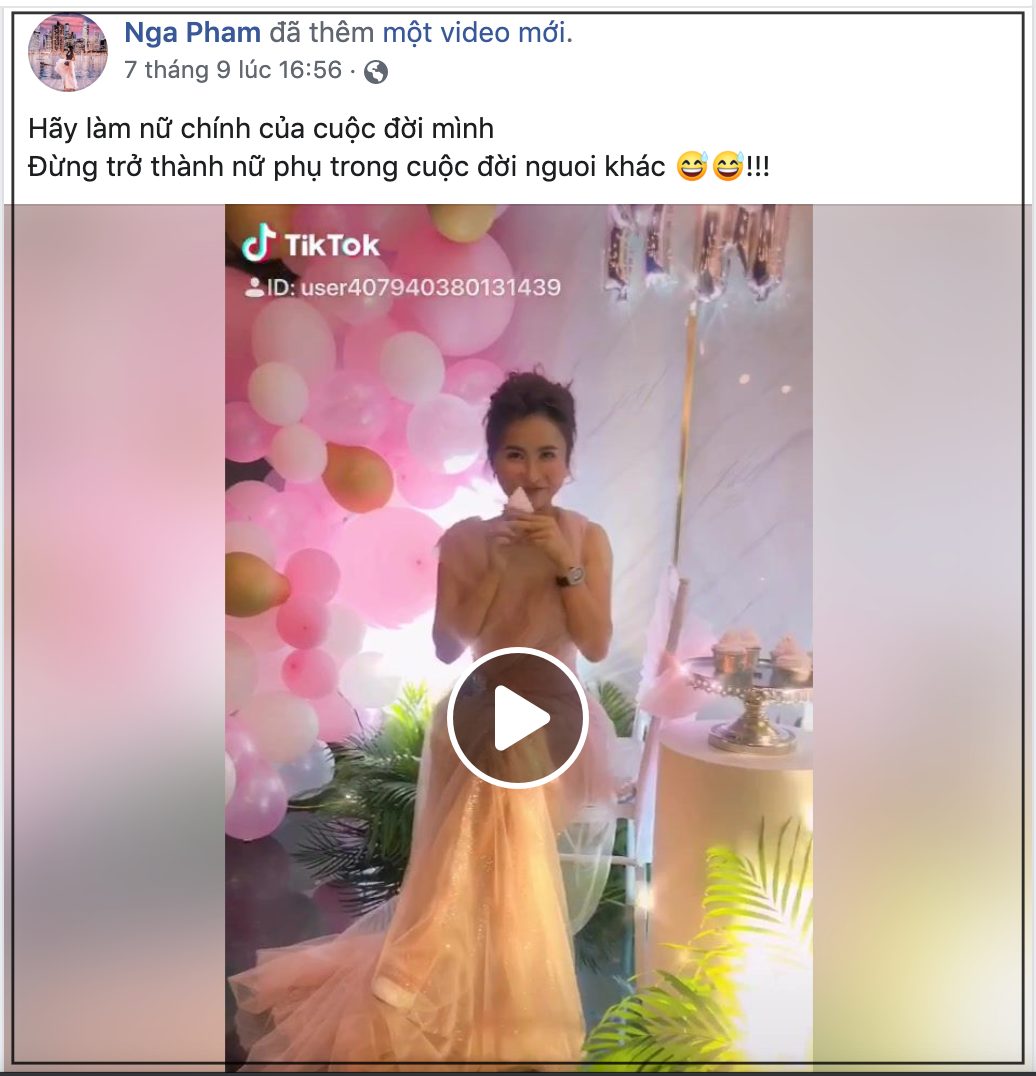This screenshot has height=1076, width=1036.
Task: Open the post timestamp 7 tháng 9
Action: 232,70
